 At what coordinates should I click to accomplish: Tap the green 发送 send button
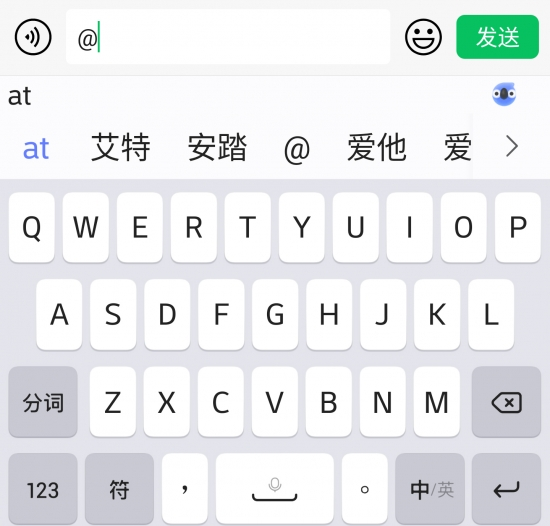[497, 37]
